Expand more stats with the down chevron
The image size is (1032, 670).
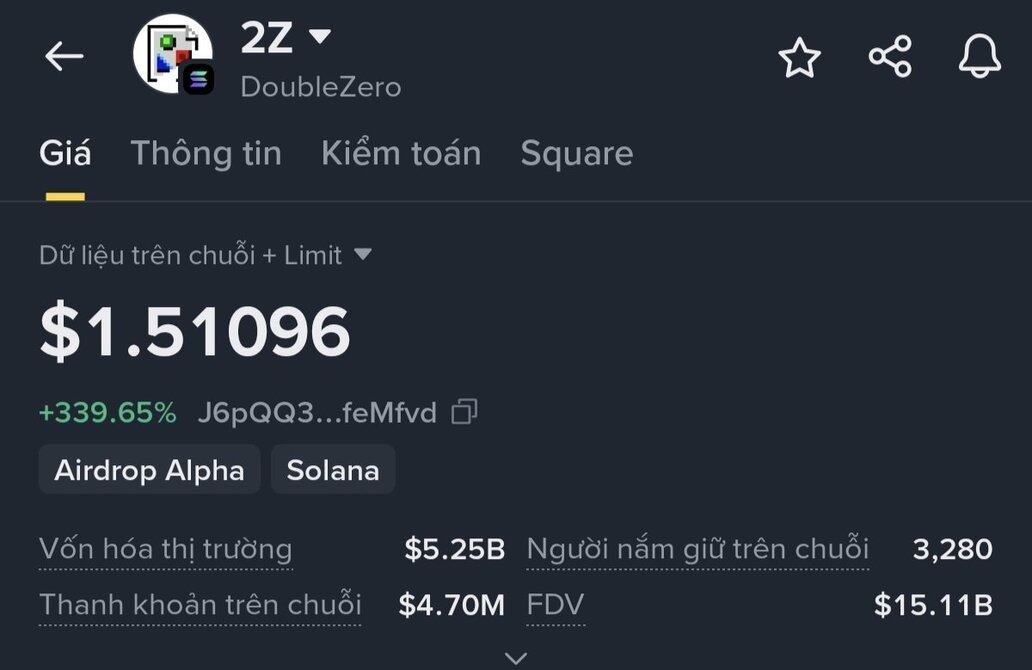[x=516, y=657]
